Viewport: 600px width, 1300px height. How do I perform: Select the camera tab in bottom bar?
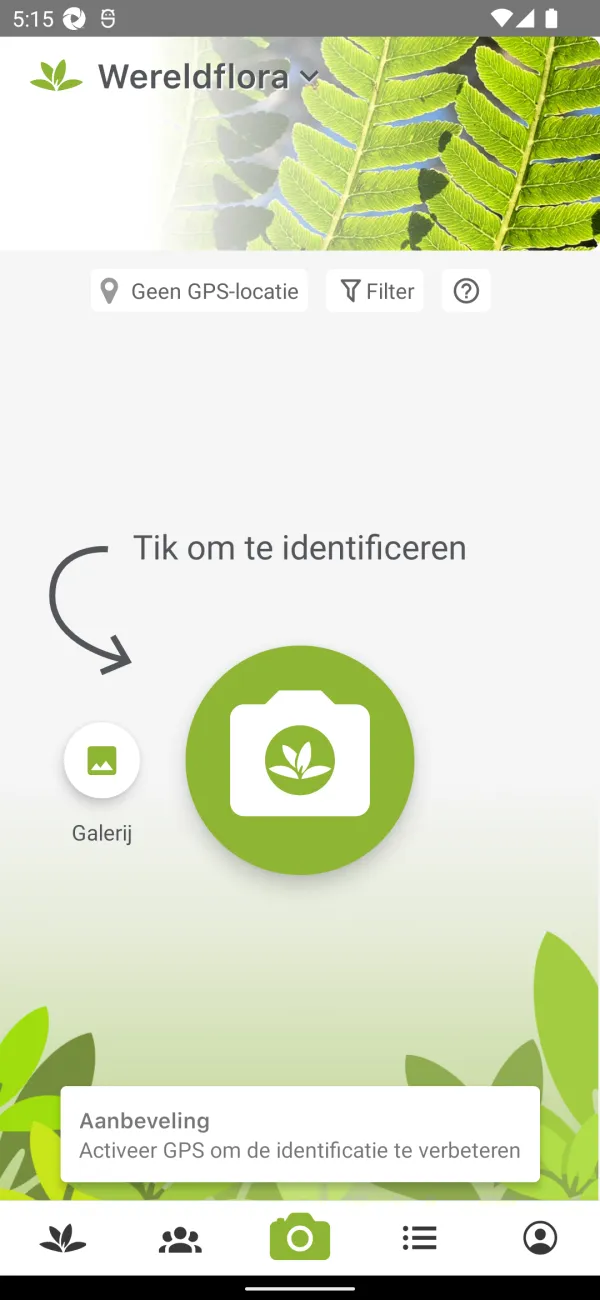[x=300, y=1238]
